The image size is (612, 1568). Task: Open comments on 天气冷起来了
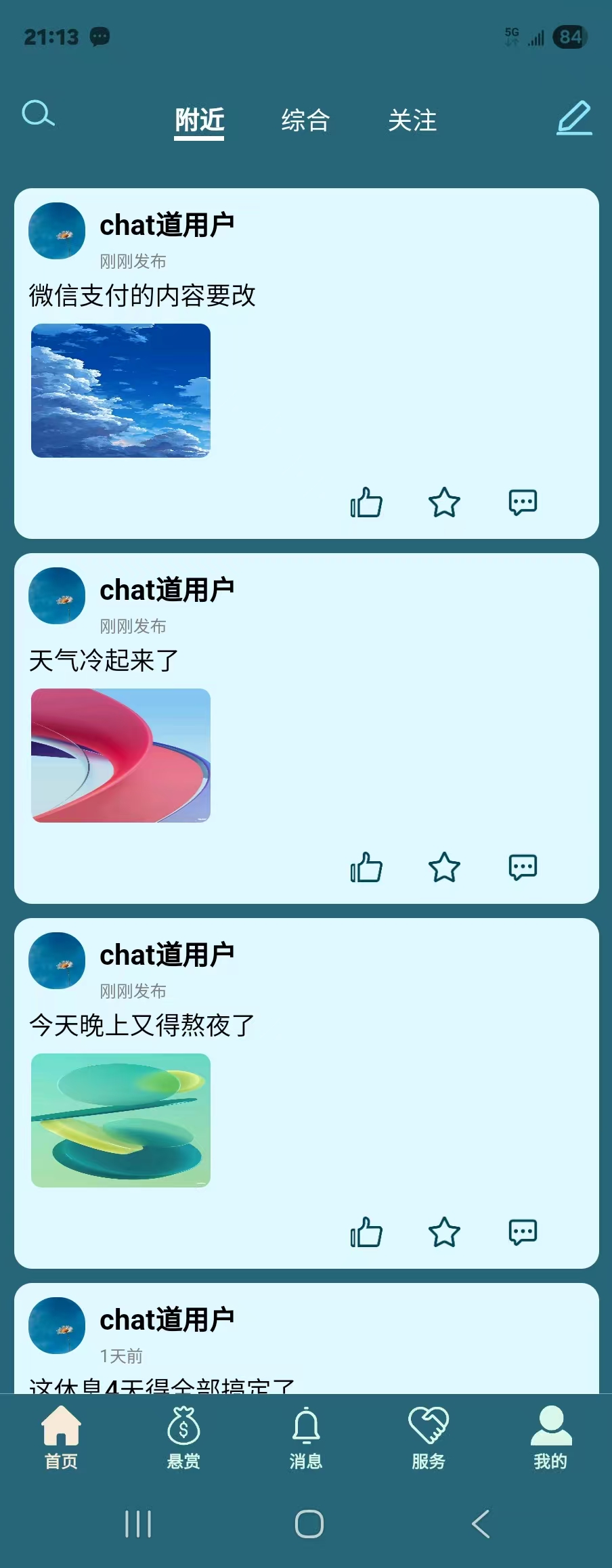[523, 867]
